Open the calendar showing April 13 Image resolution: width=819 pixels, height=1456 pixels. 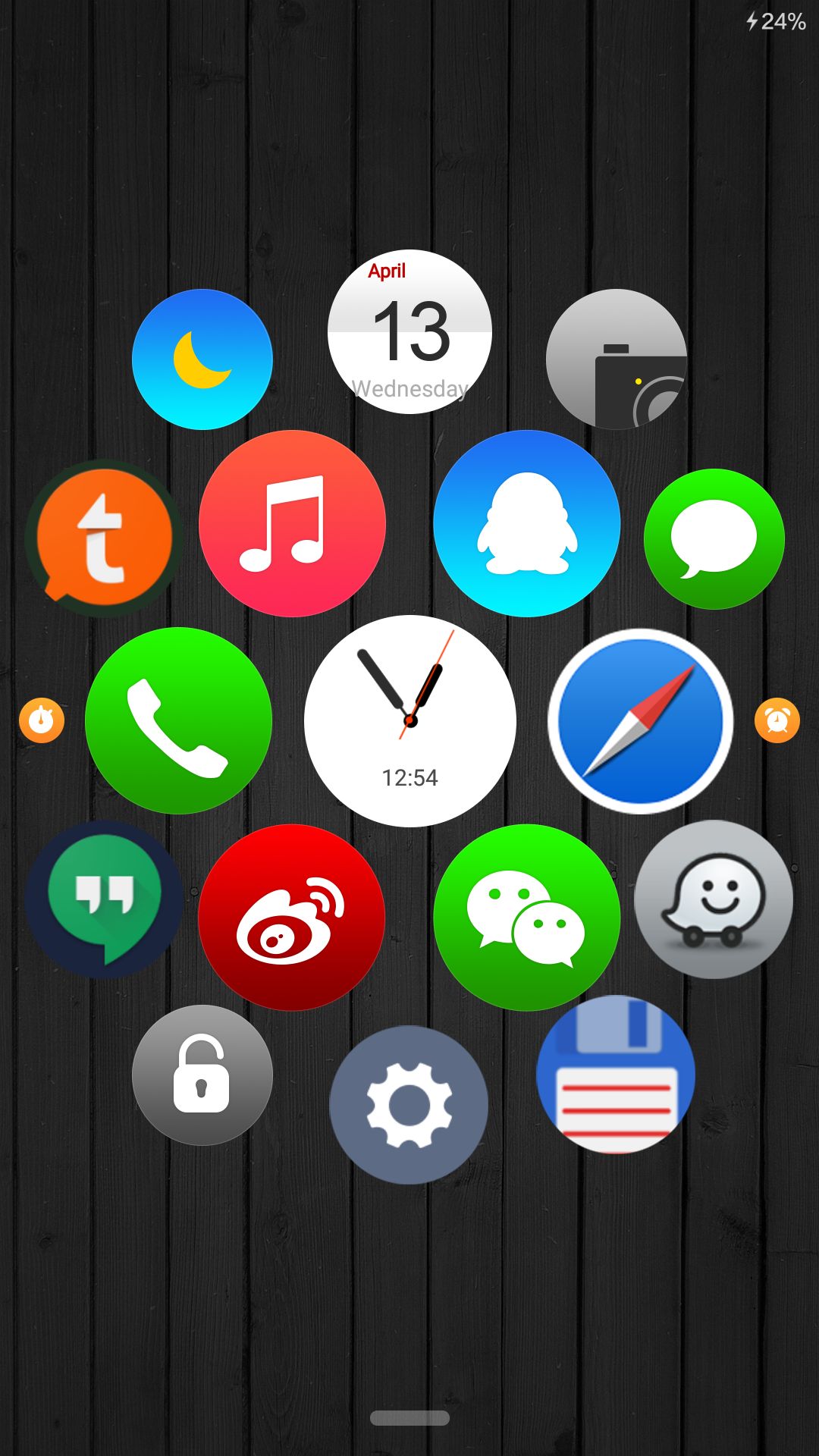[x=409, y=331]
